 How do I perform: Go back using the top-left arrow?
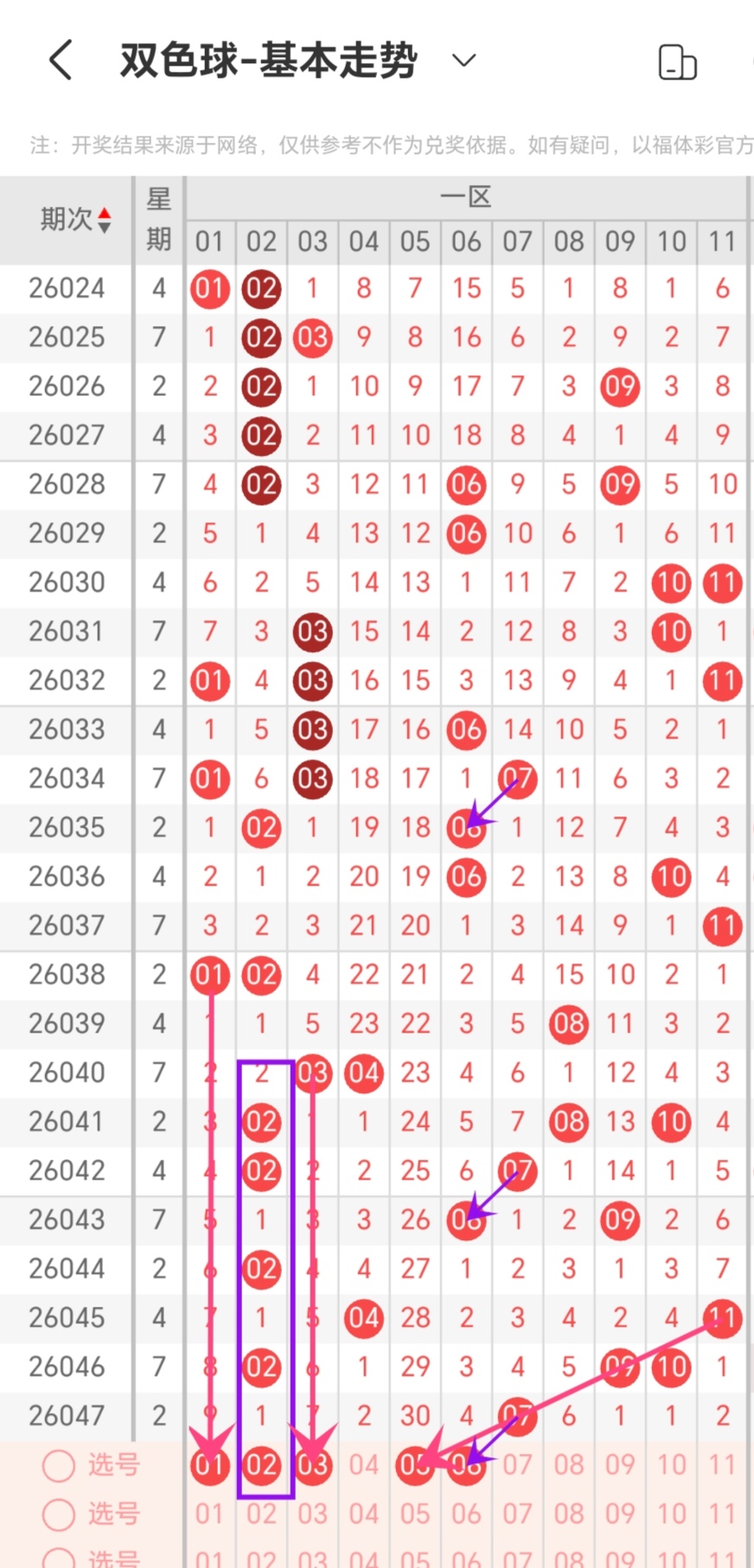coord(61,61)
